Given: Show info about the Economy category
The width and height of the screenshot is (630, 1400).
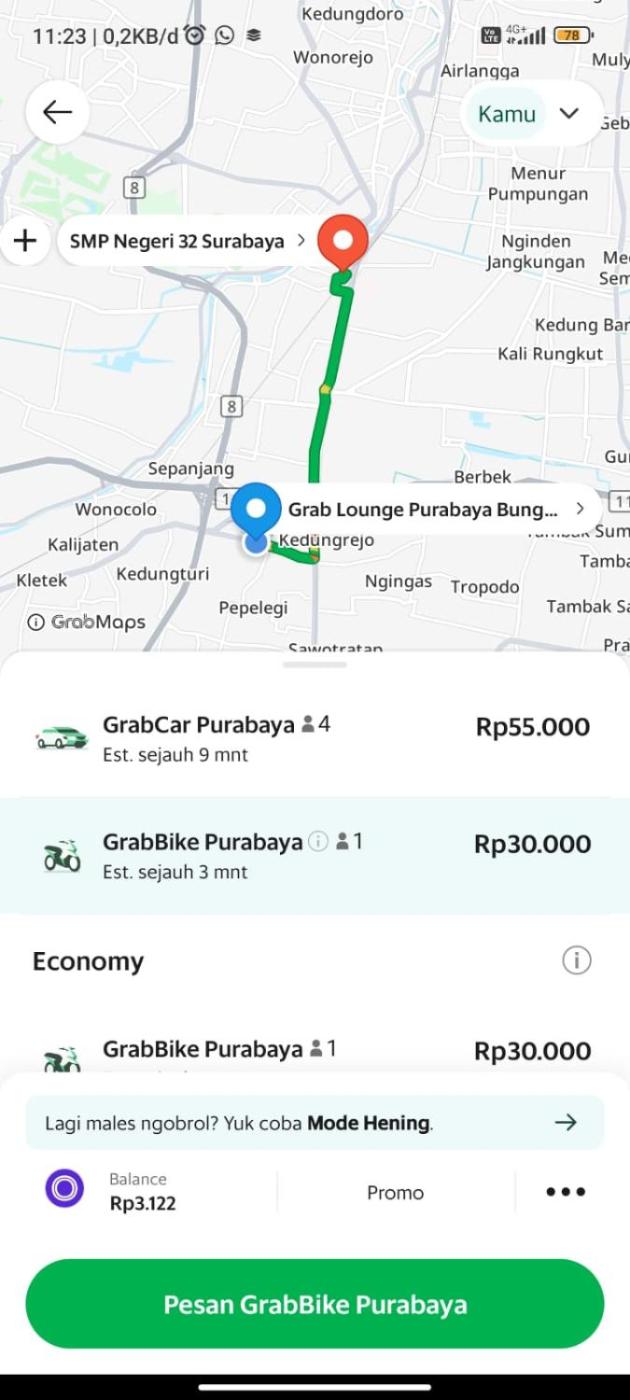Looking at the screenshot, I should click(x=576, y=961).
